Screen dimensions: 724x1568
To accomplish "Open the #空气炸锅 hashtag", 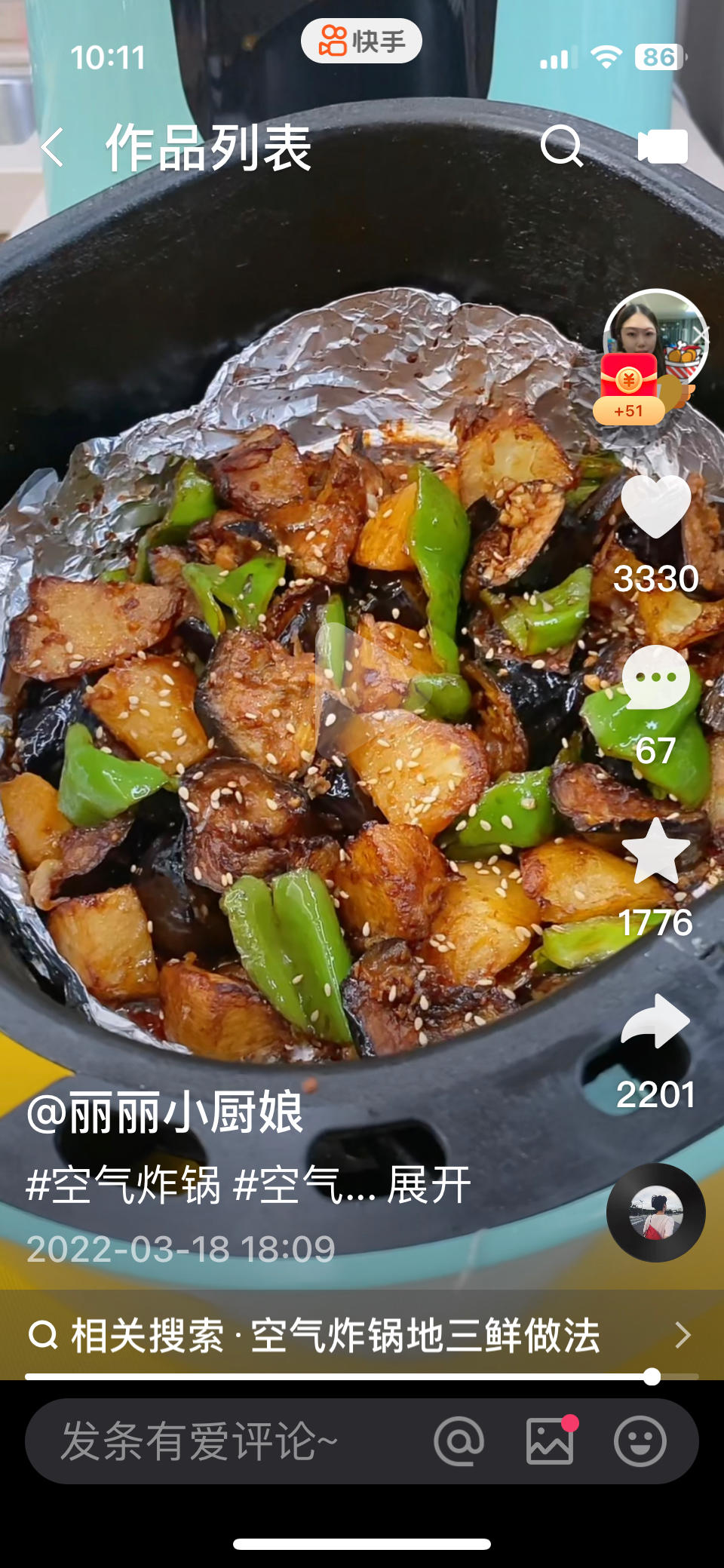I will [x=123, y=1185].
